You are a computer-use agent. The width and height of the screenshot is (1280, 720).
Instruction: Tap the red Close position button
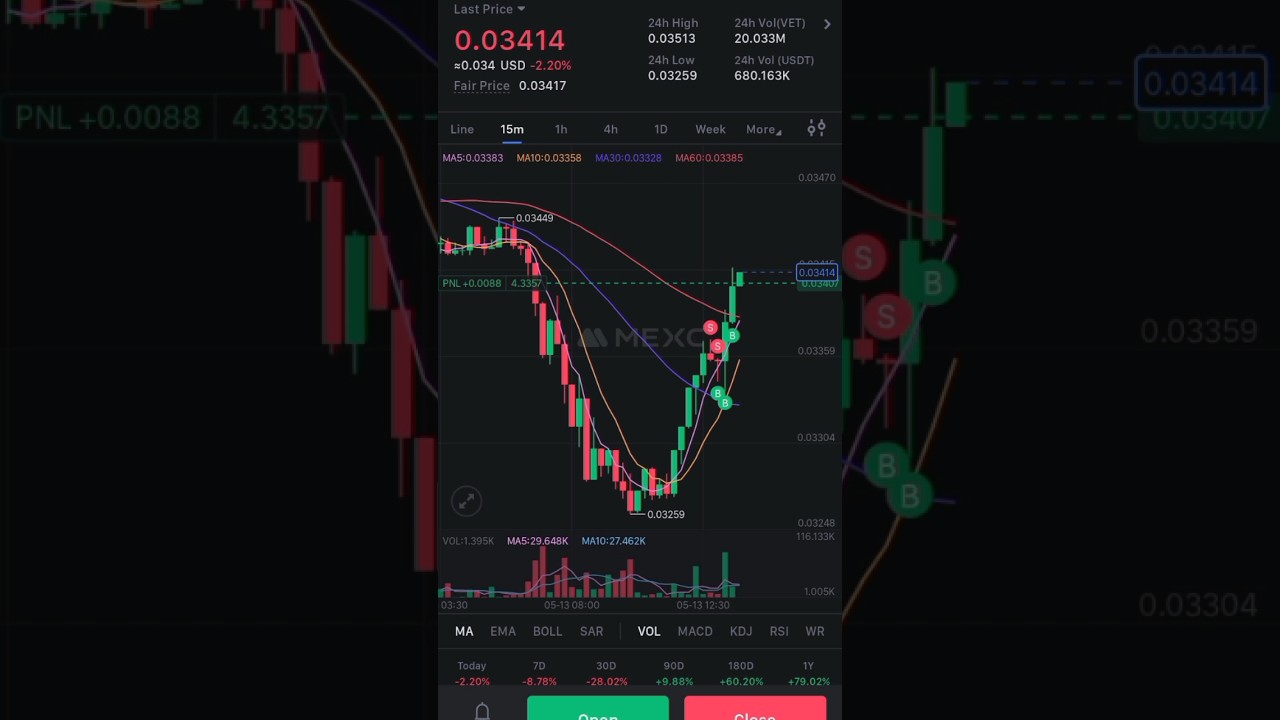point(755,710)
